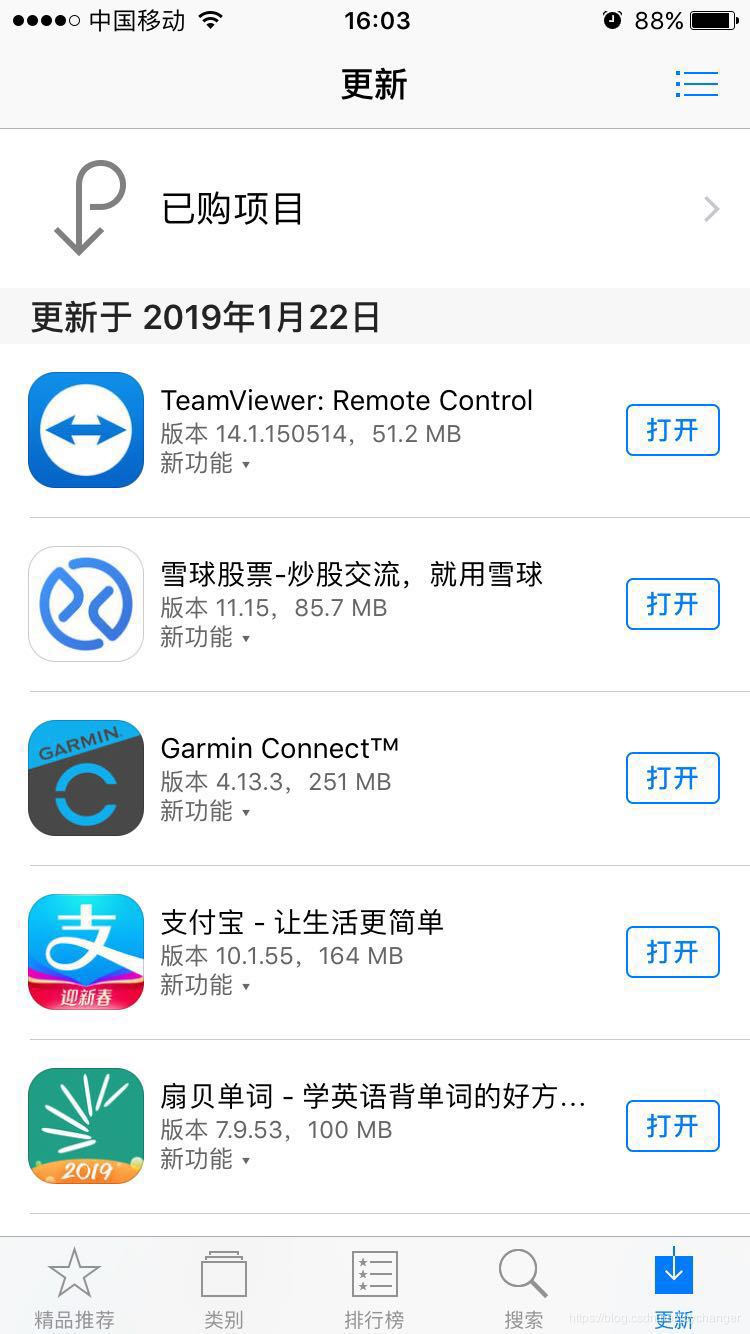Image resolution: width=750 pixels, height=1334 pixels.
Task: Expand 新功能 under 支付宝
Action: [x=205, y=985]
